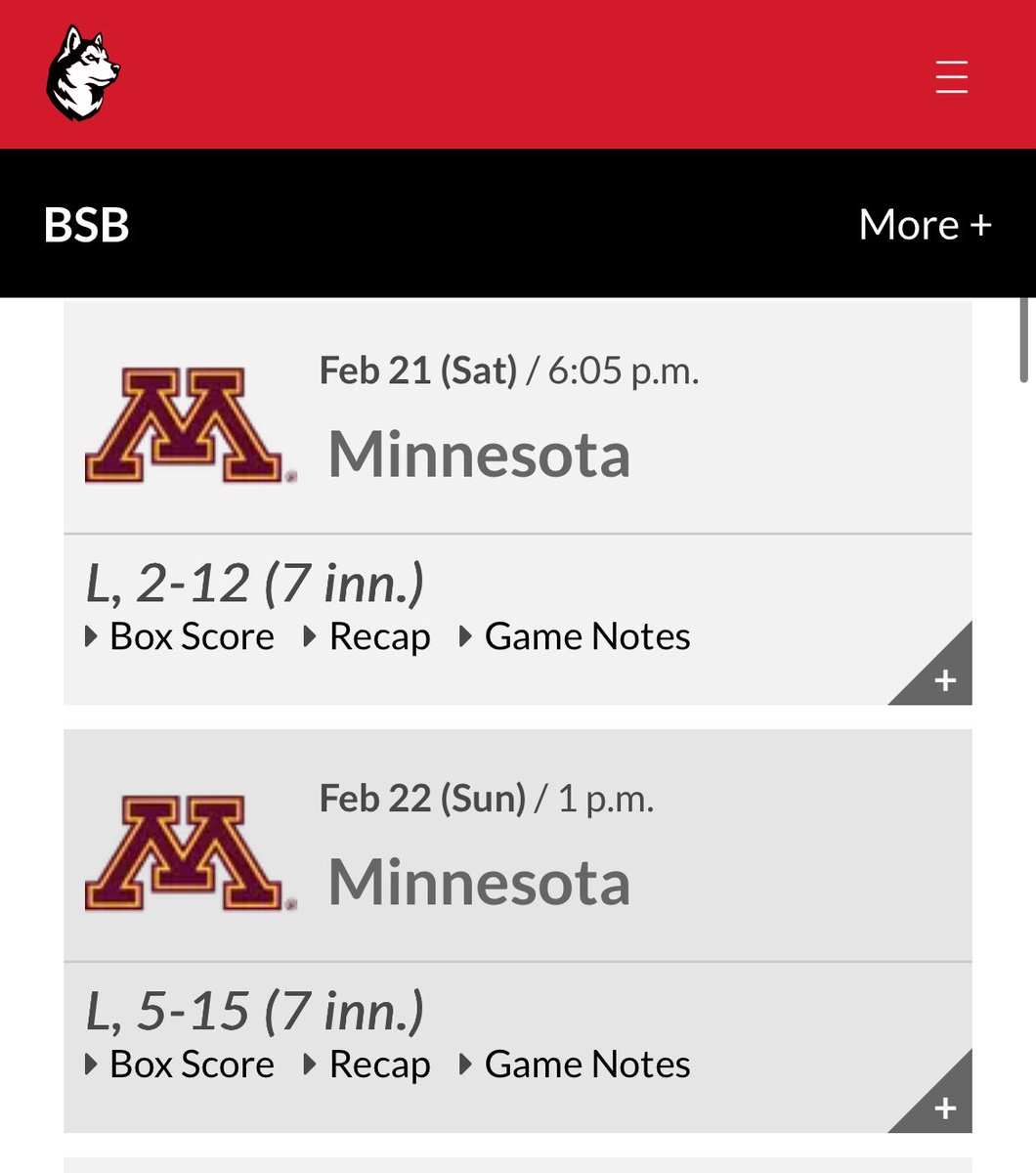The width and height of the screenshot is (1036, 1173).
Task: View Game Notes for Feb 21 game
Action: click(586, 637)
